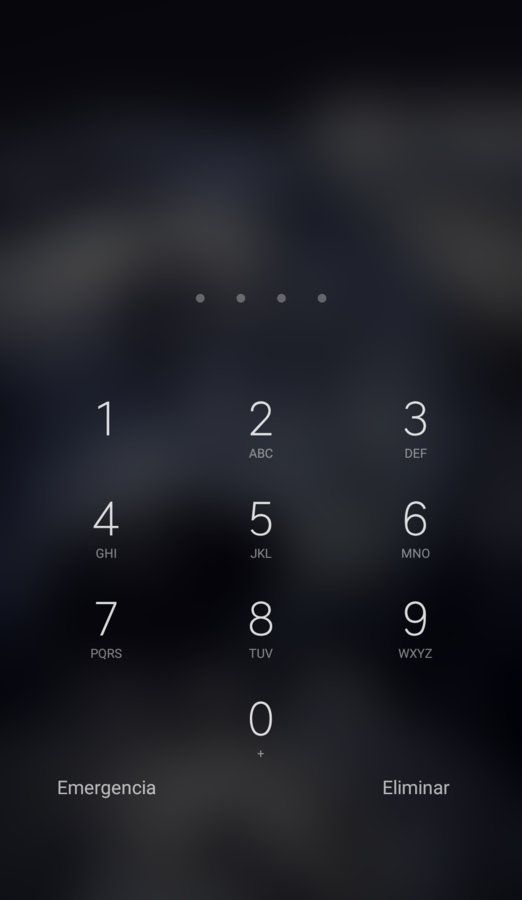
Task: Tap the 2 ABC key
Action: [x=261, y=429]
